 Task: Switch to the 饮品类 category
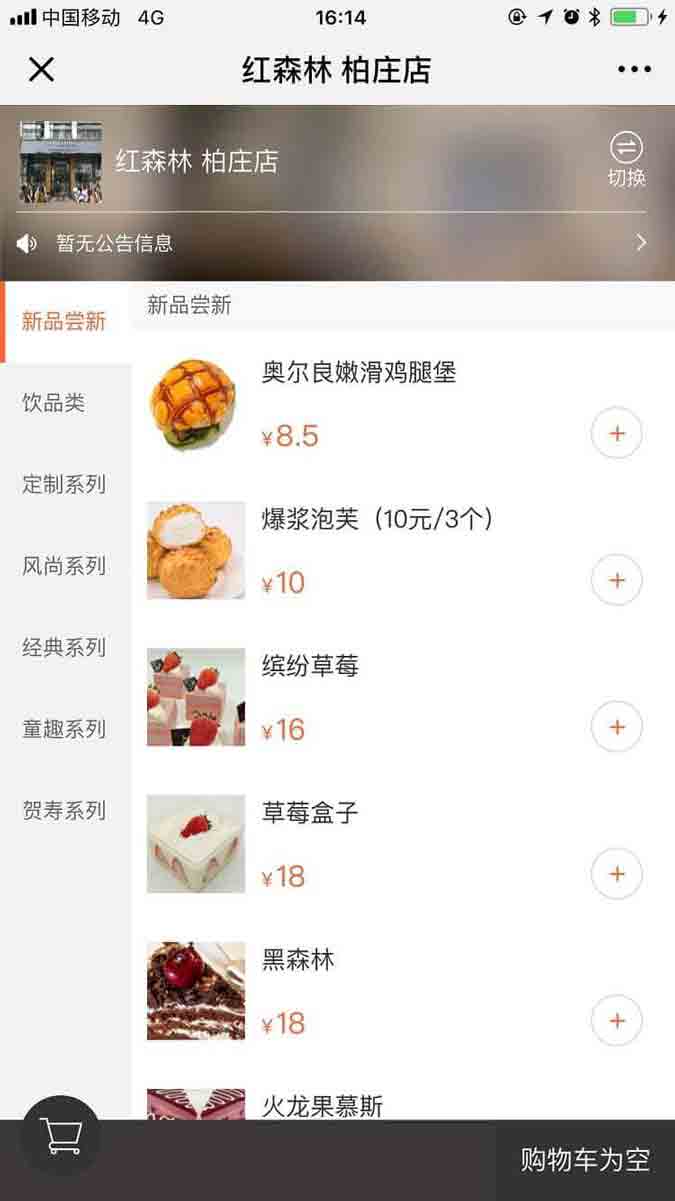pyautogui.click(x=54, y=403)
